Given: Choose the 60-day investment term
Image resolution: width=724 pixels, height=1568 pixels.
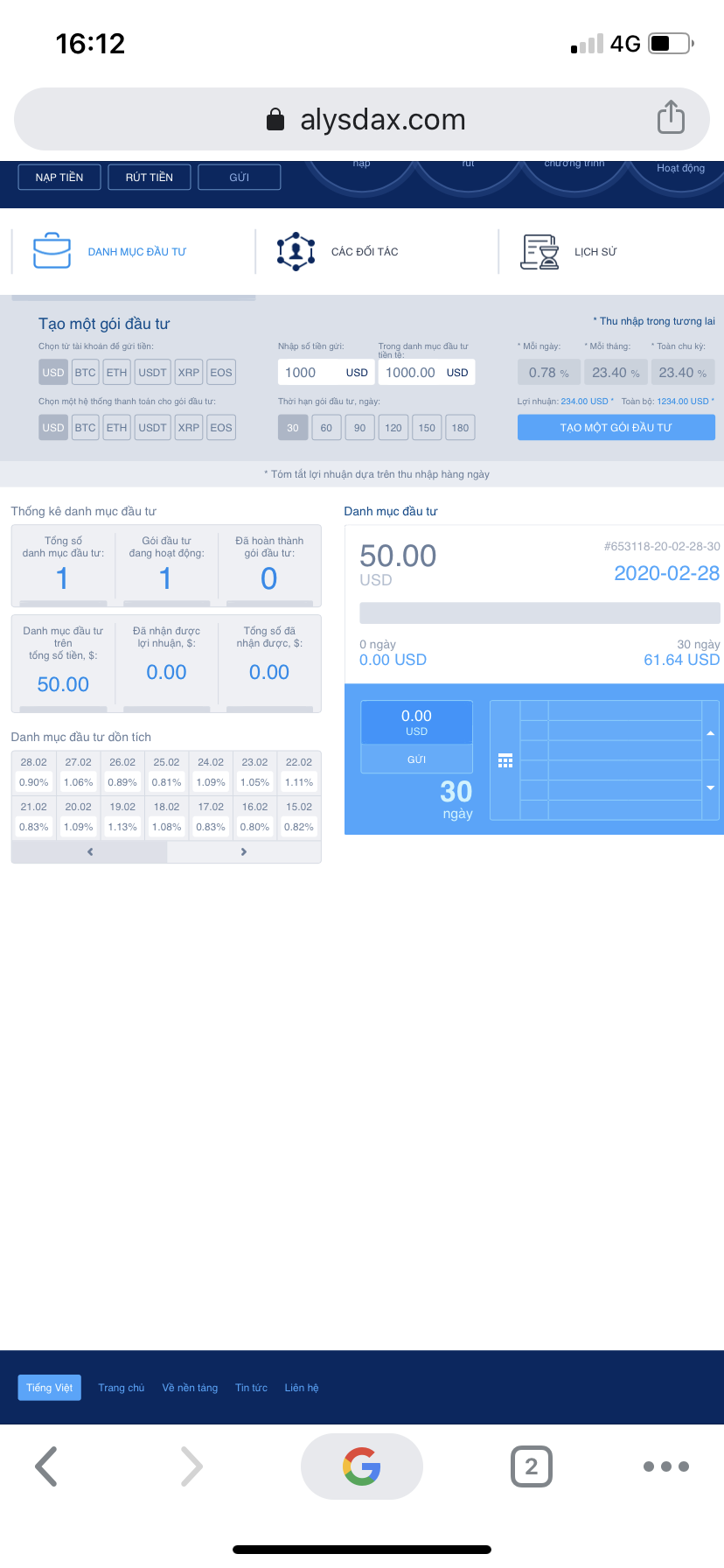Looking at the screenshot, I should coord(326,428).
